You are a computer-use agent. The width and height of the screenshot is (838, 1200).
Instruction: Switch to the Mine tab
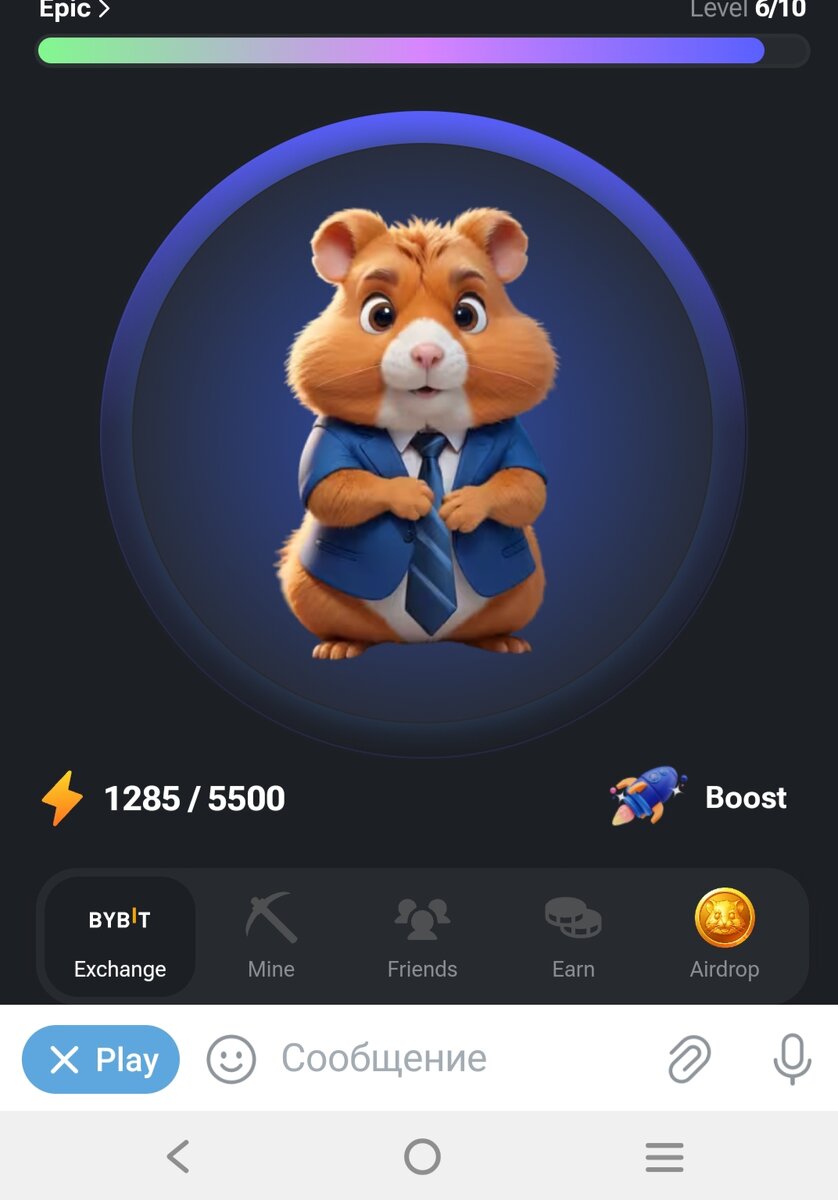271,937
